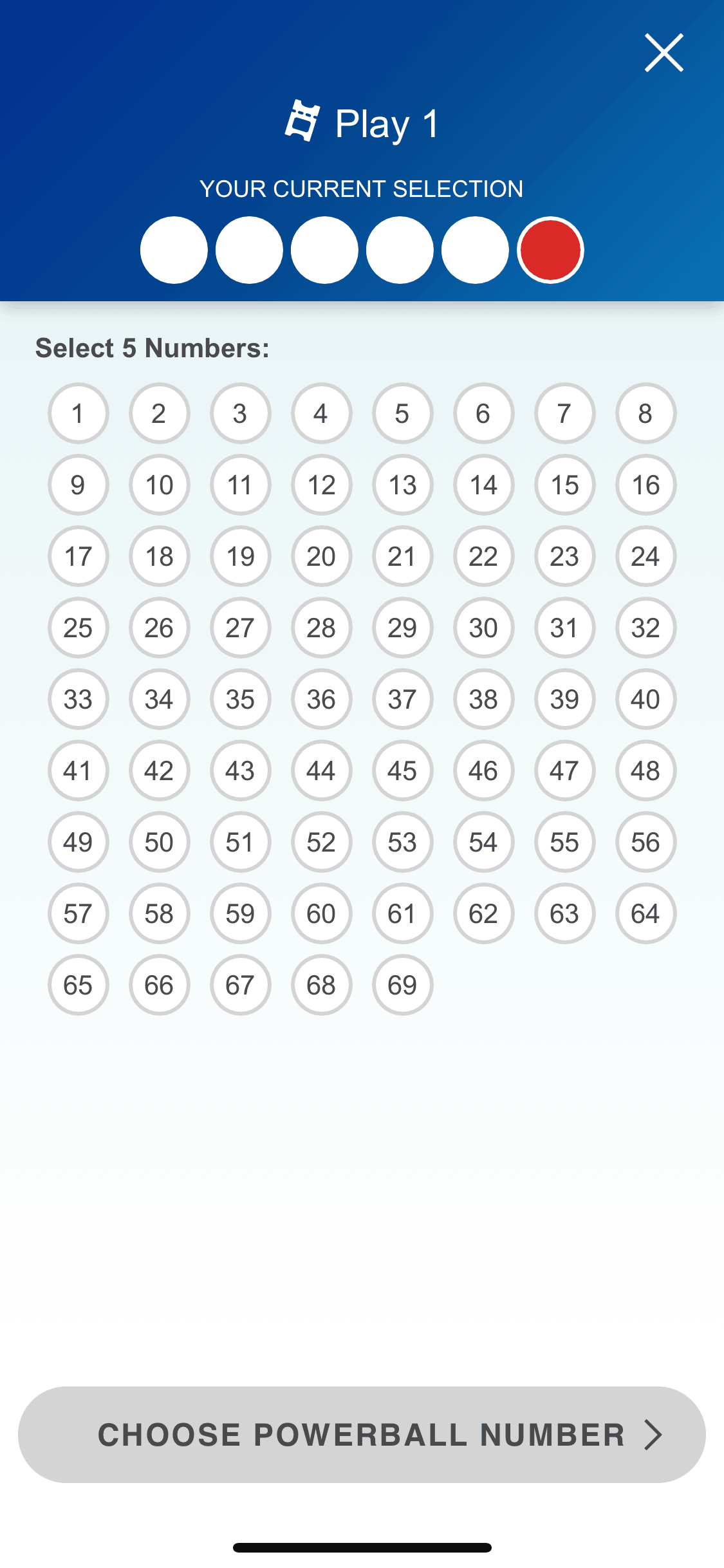724x1568 pixels.
Task: Select number 69, the last number
Action: [402, 985]
